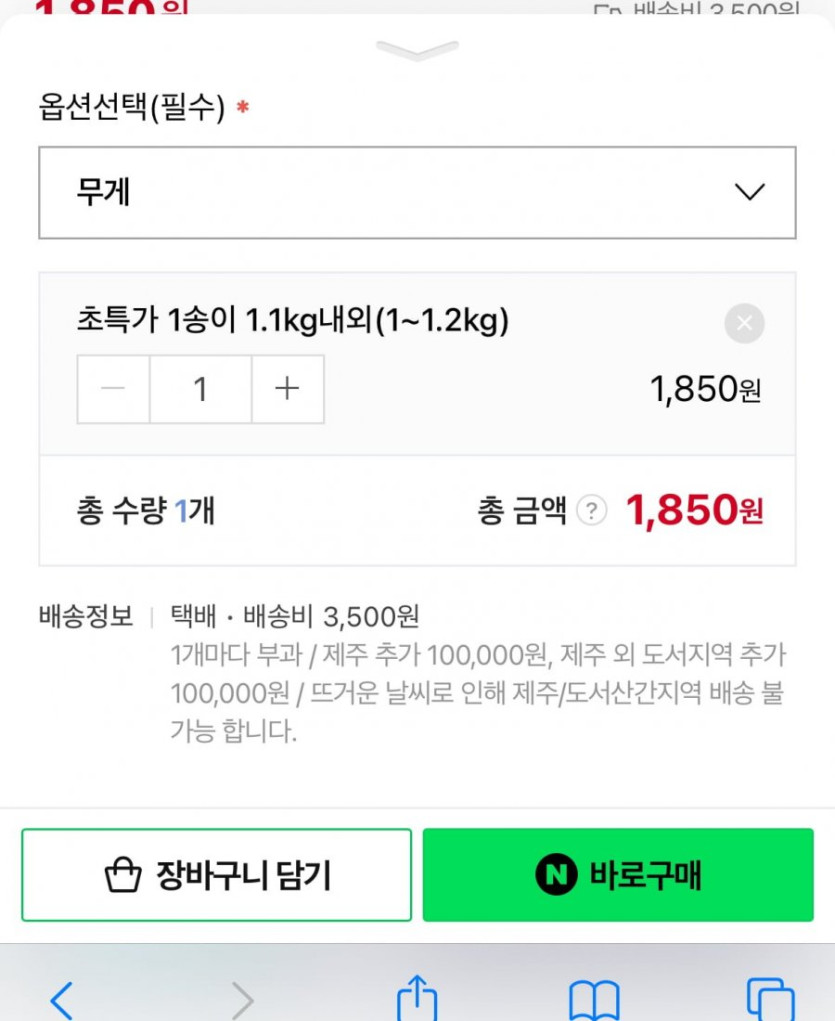The width and height of the screenshot is (835, 1021).
Task: Open the Safari tabs overview
Action: [770, 998]
